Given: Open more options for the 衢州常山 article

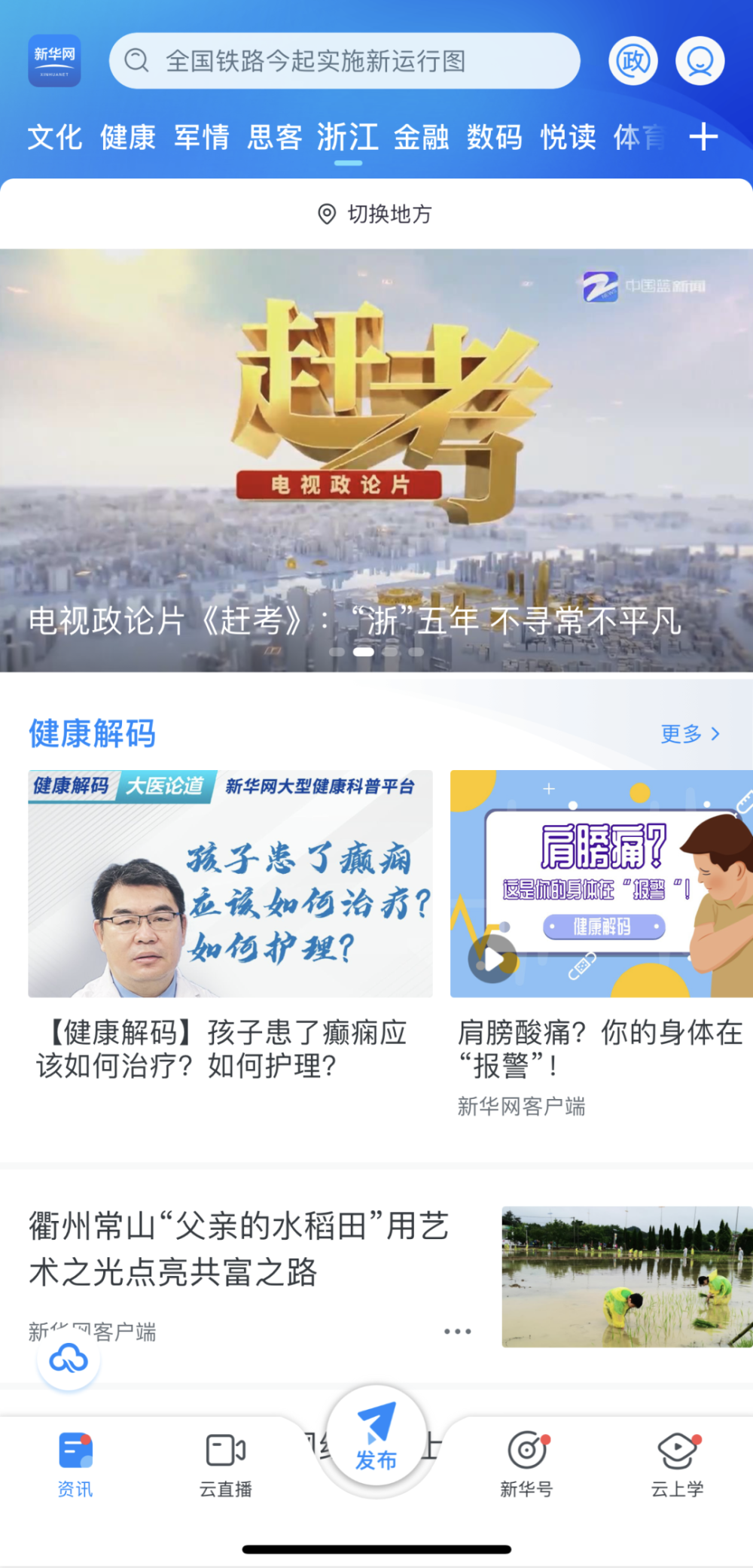Looking at the screenshot, I should (457, 1332).
